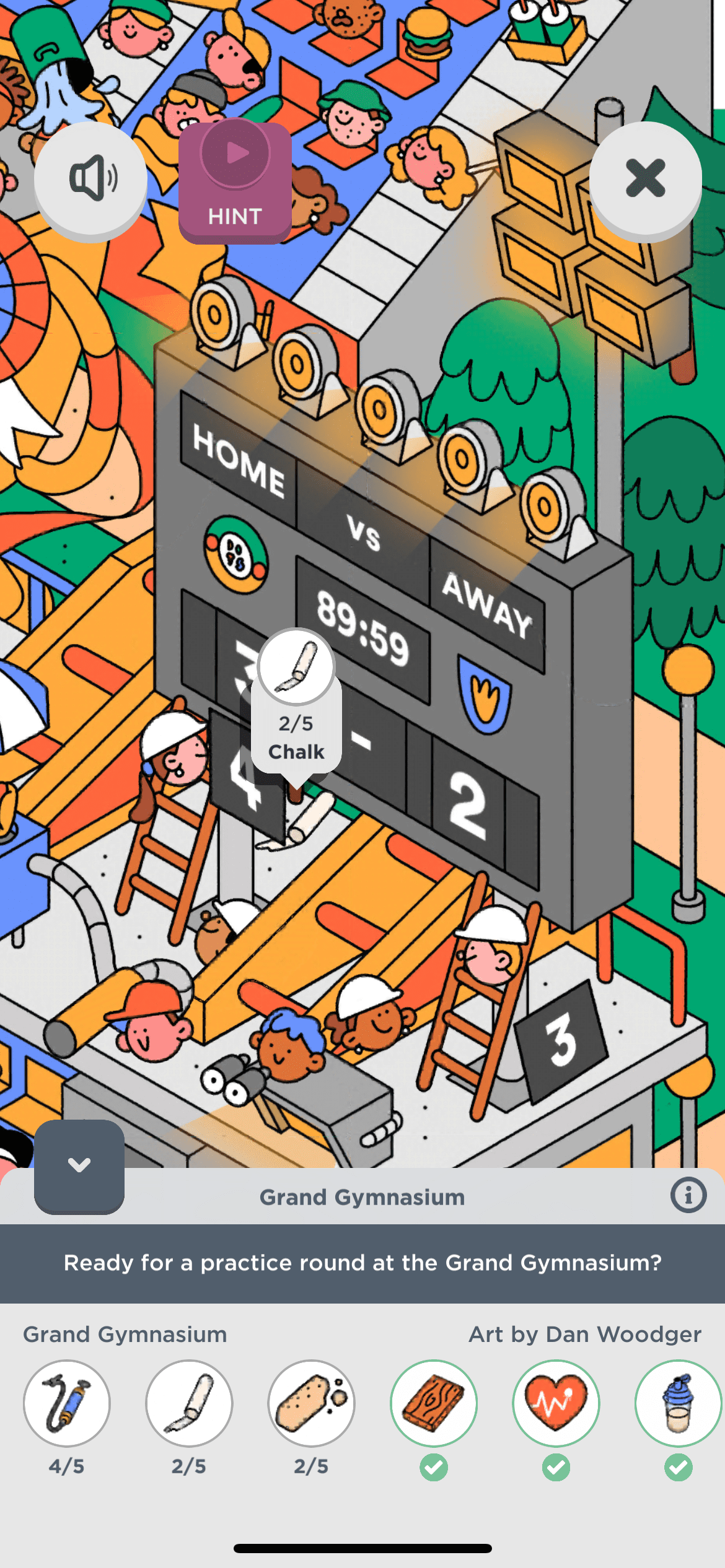Mute the game sound

(x=90, y=179)
